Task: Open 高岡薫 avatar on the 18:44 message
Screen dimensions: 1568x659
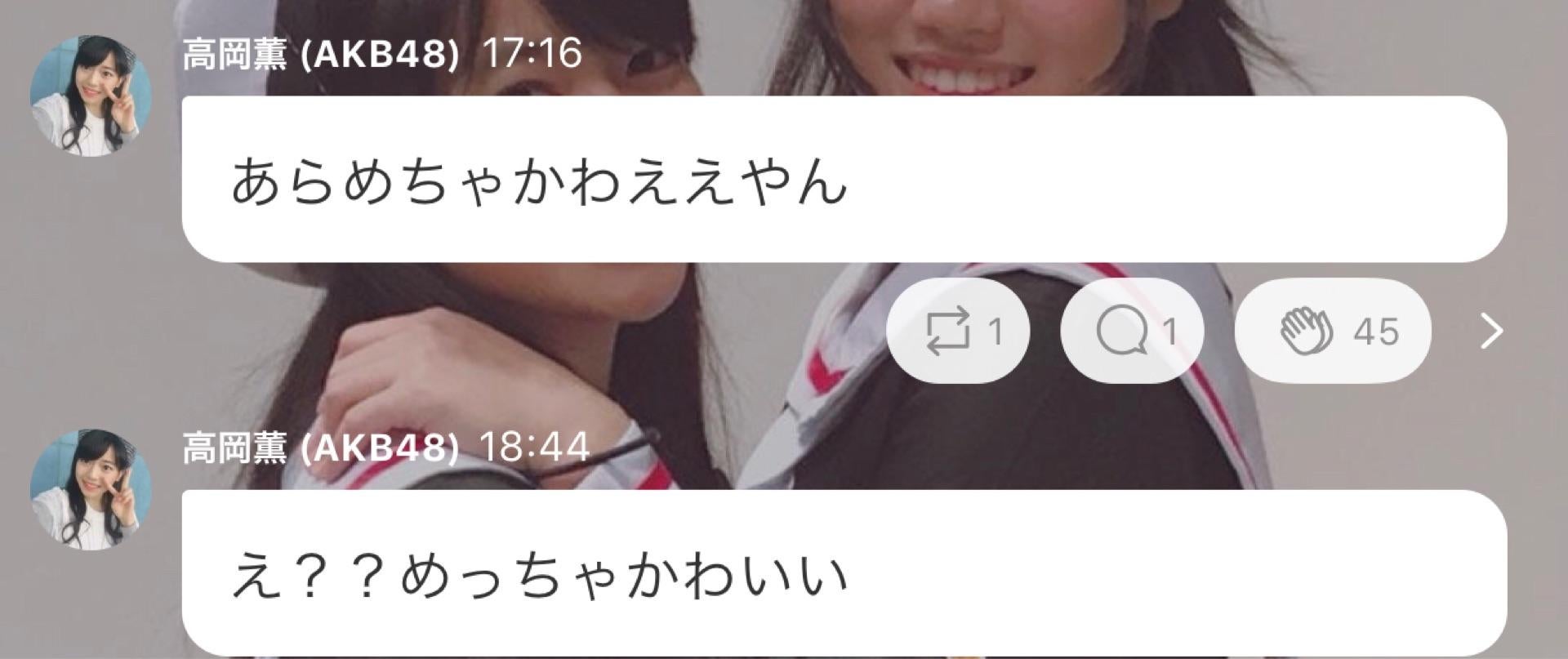Action: coord(91,489)
